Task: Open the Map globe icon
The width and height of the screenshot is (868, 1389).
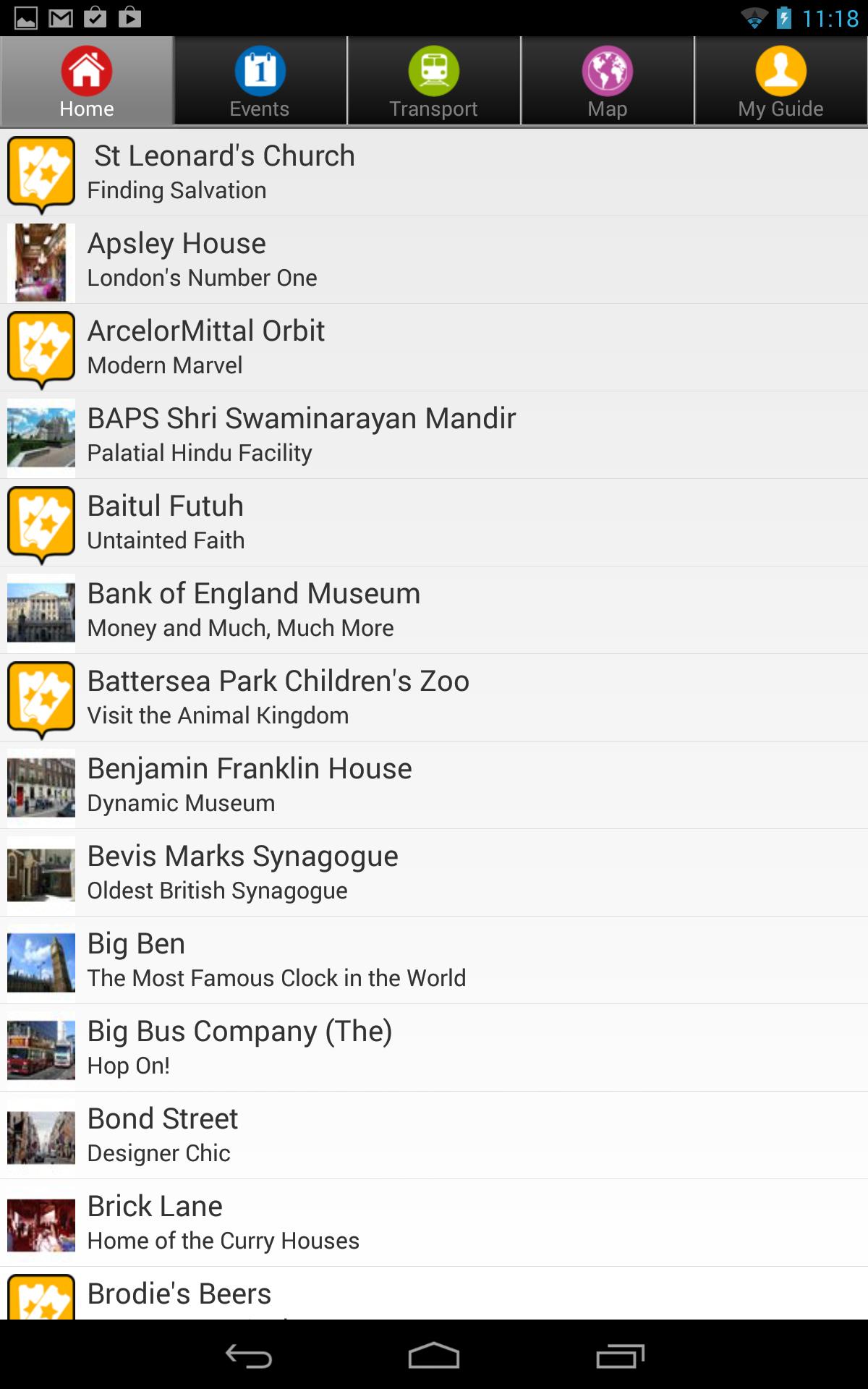Action: tap(607, 70)
